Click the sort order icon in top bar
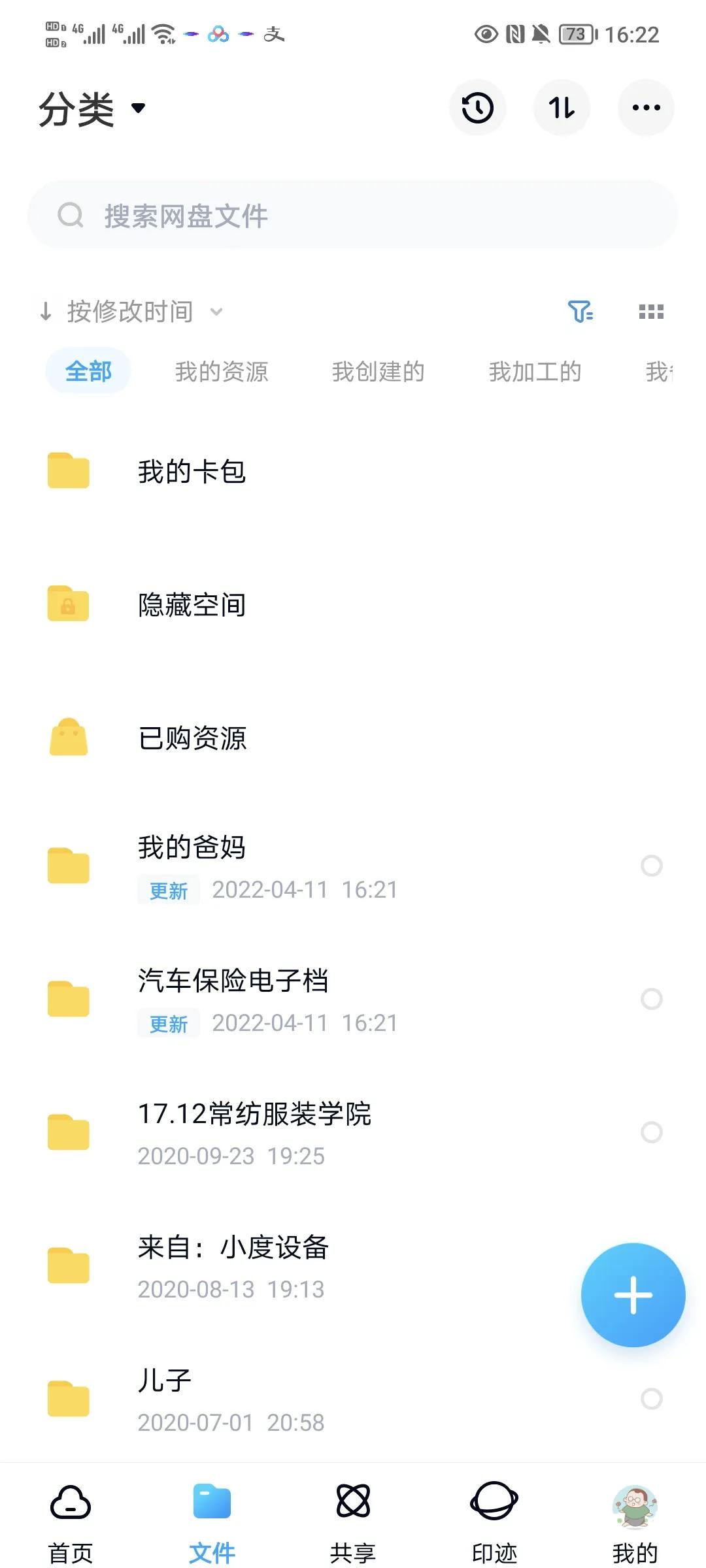This screenshot has height=1568, width=706. (x=562, y=107)
